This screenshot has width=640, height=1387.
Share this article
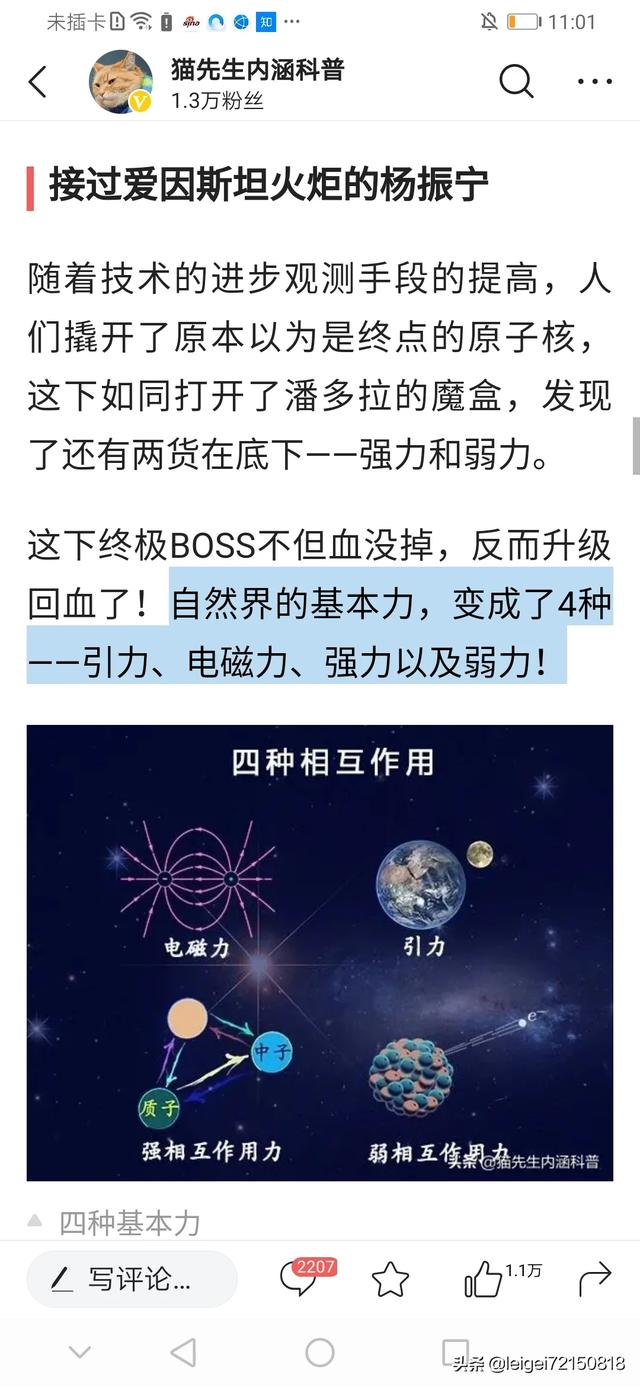[594, 1277]
